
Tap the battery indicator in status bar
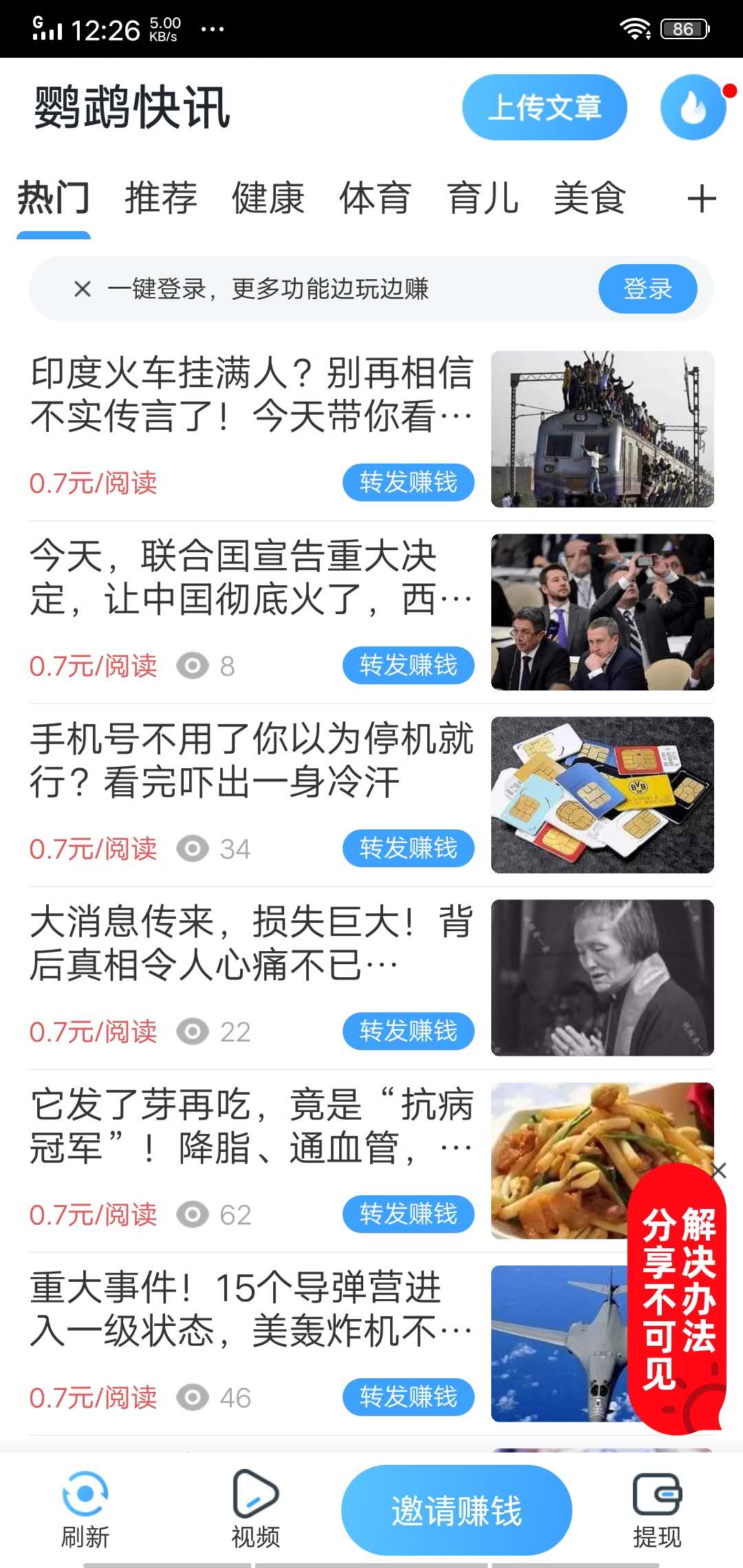coord(682,28)
